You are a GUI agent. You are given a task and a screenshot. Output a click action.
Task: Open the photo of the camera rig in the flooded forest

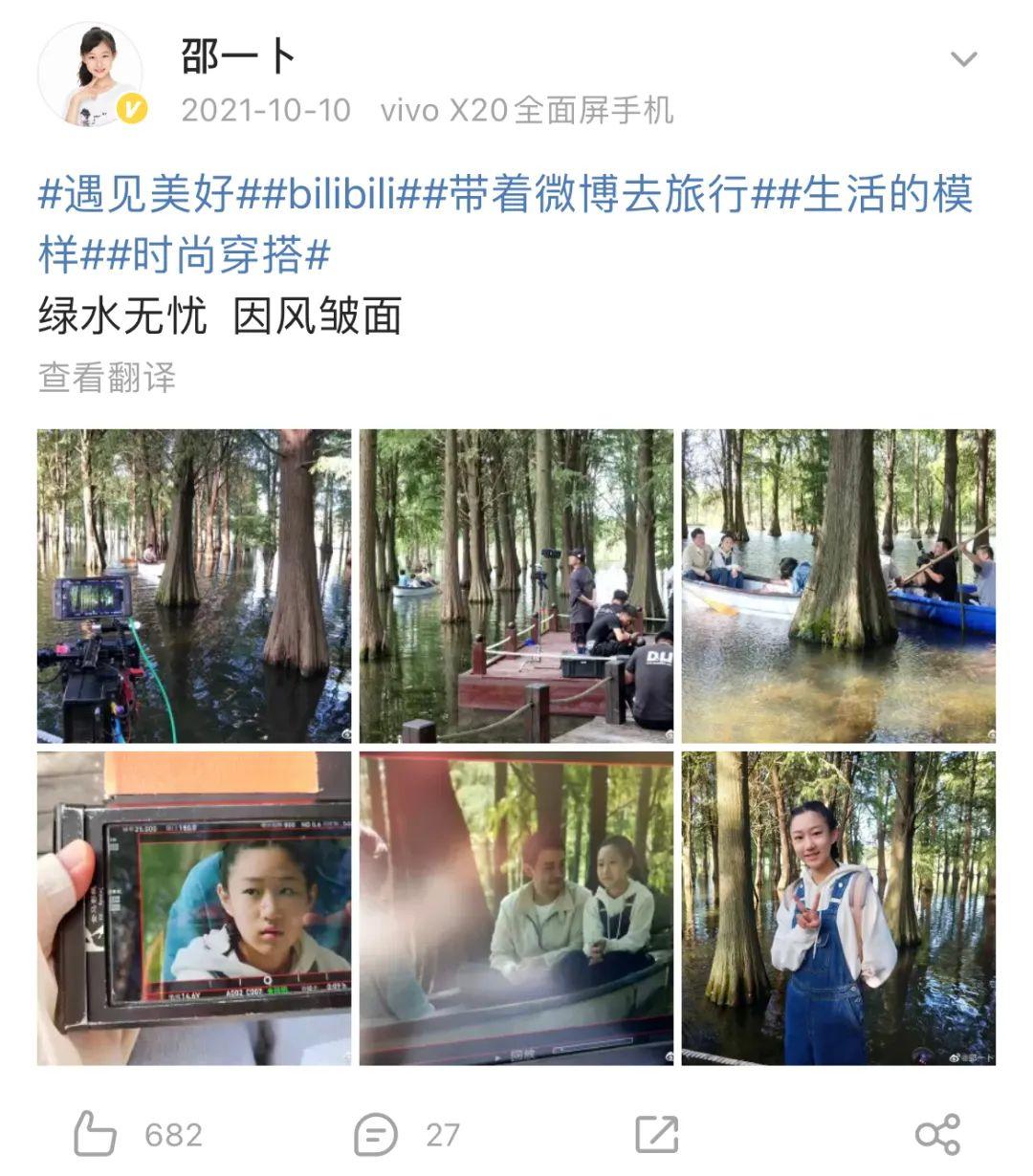pos(194,586)
